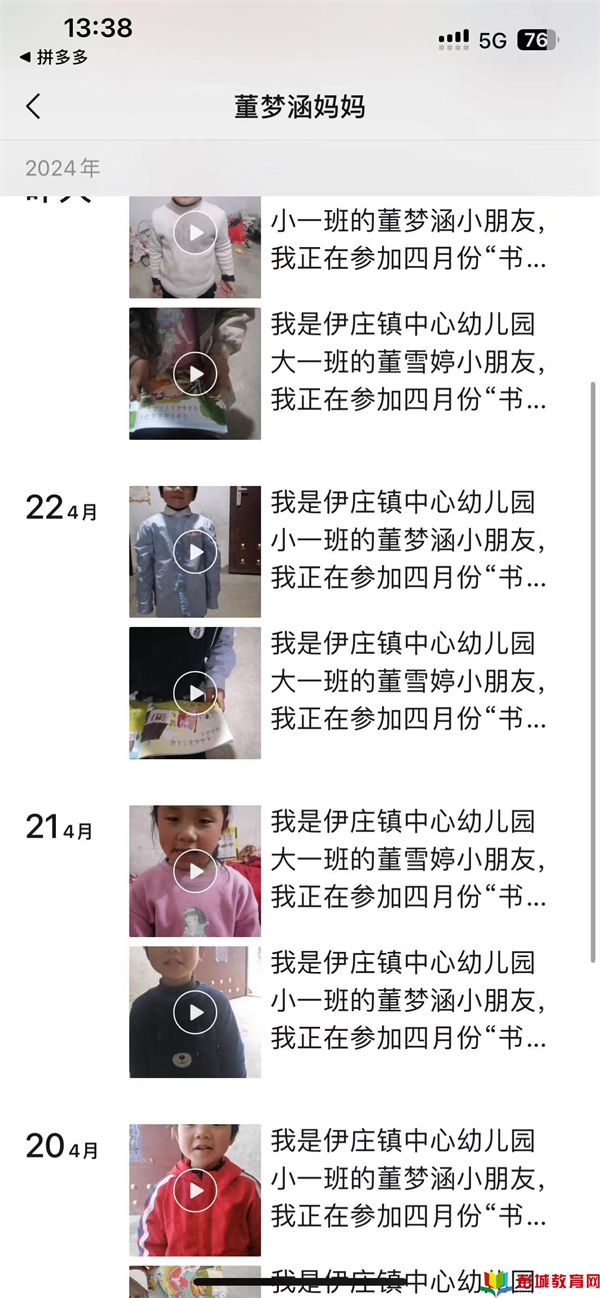This screenshot has width=600, height=1298.
Task: Open the April 22 video of 大一班 董雪婷
Action: click(x=195, y=692)
